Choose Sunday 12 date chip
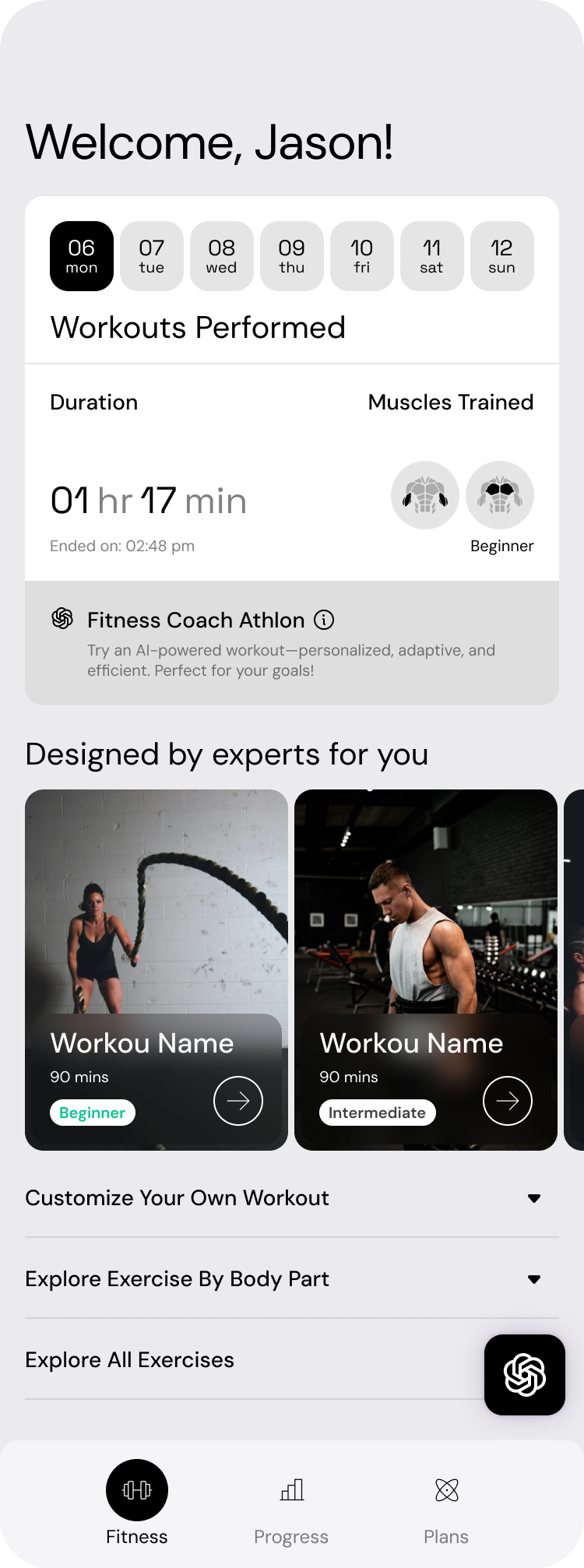This screenshot has width=584, height=1568. point(502,256)
